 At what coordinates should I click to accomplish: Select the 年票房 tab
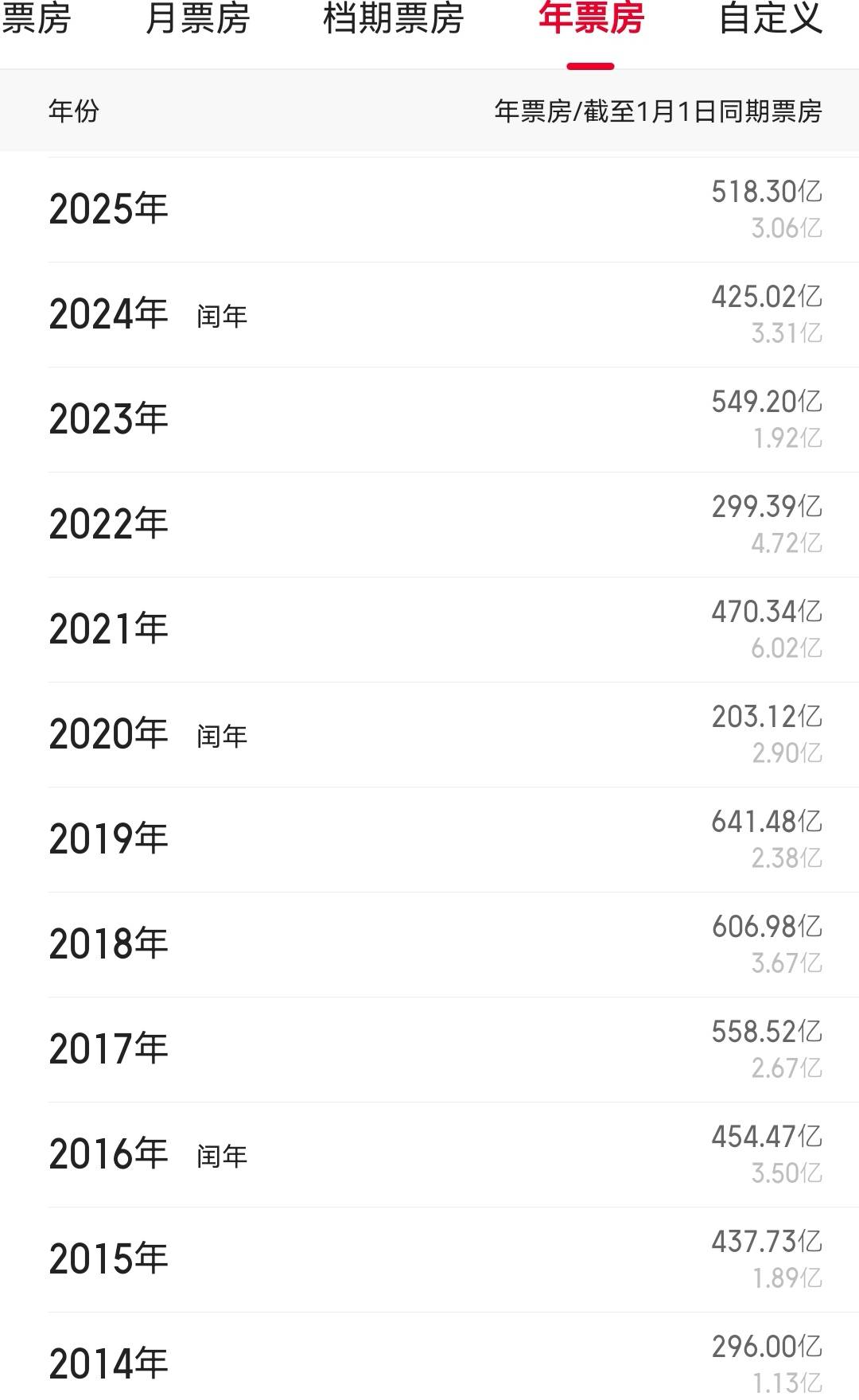(590, 19)
